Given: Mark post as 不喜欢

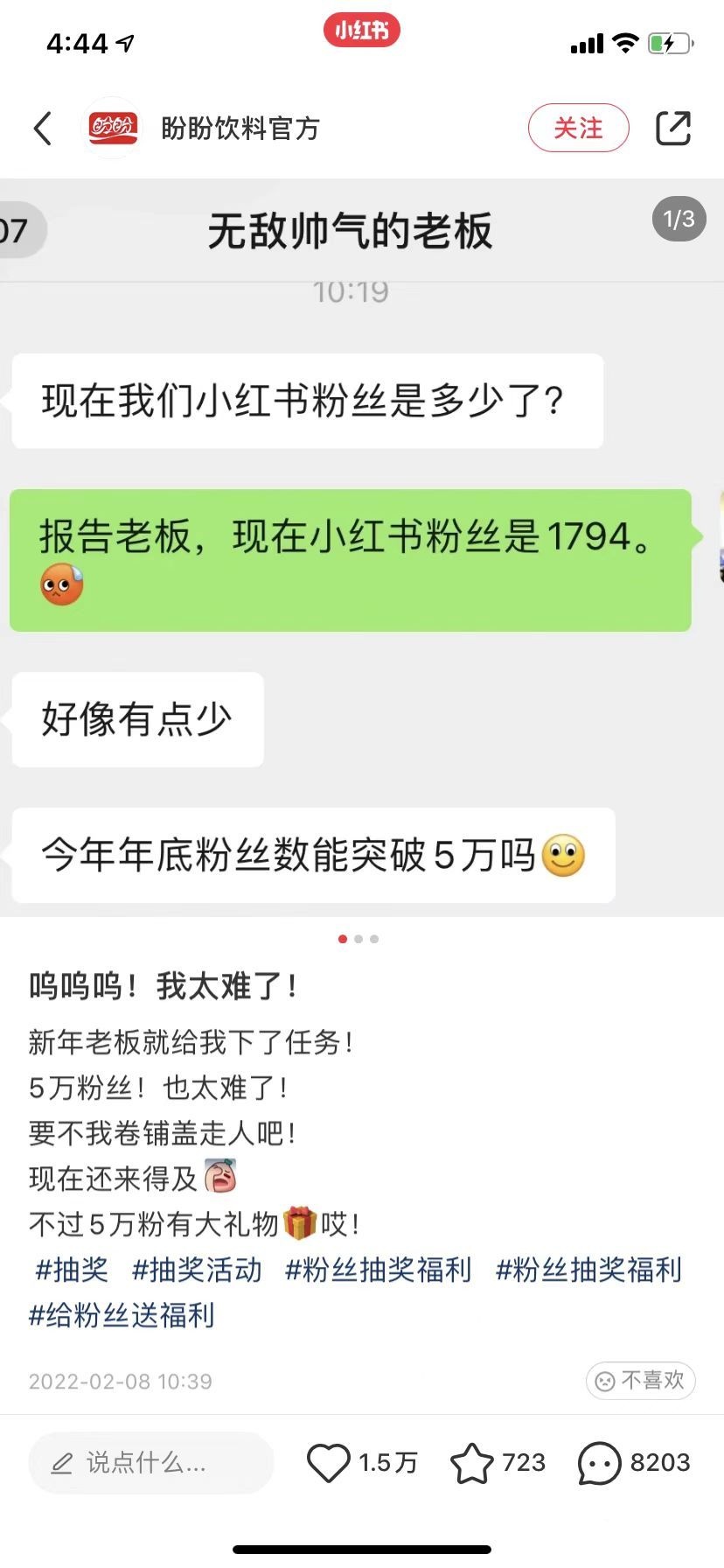Looking at the screenshot, I should pos(640,1381).
